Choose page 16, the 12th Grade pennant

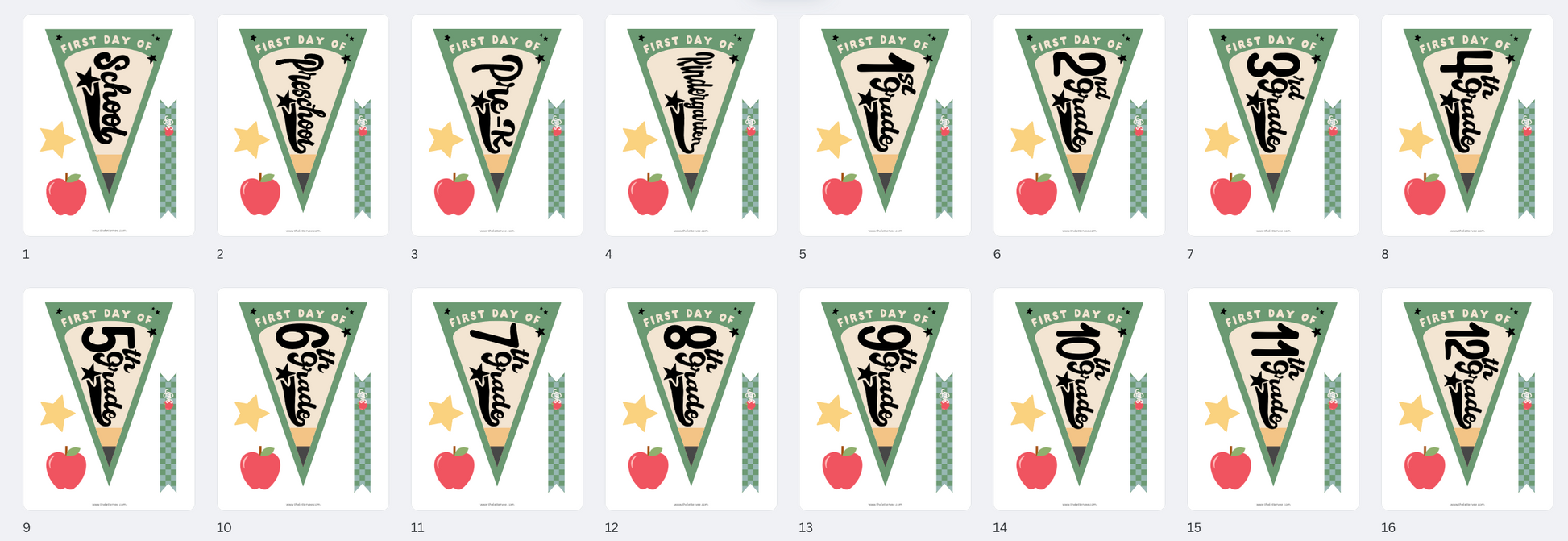pyautogui.click(x=1467, y=399)
